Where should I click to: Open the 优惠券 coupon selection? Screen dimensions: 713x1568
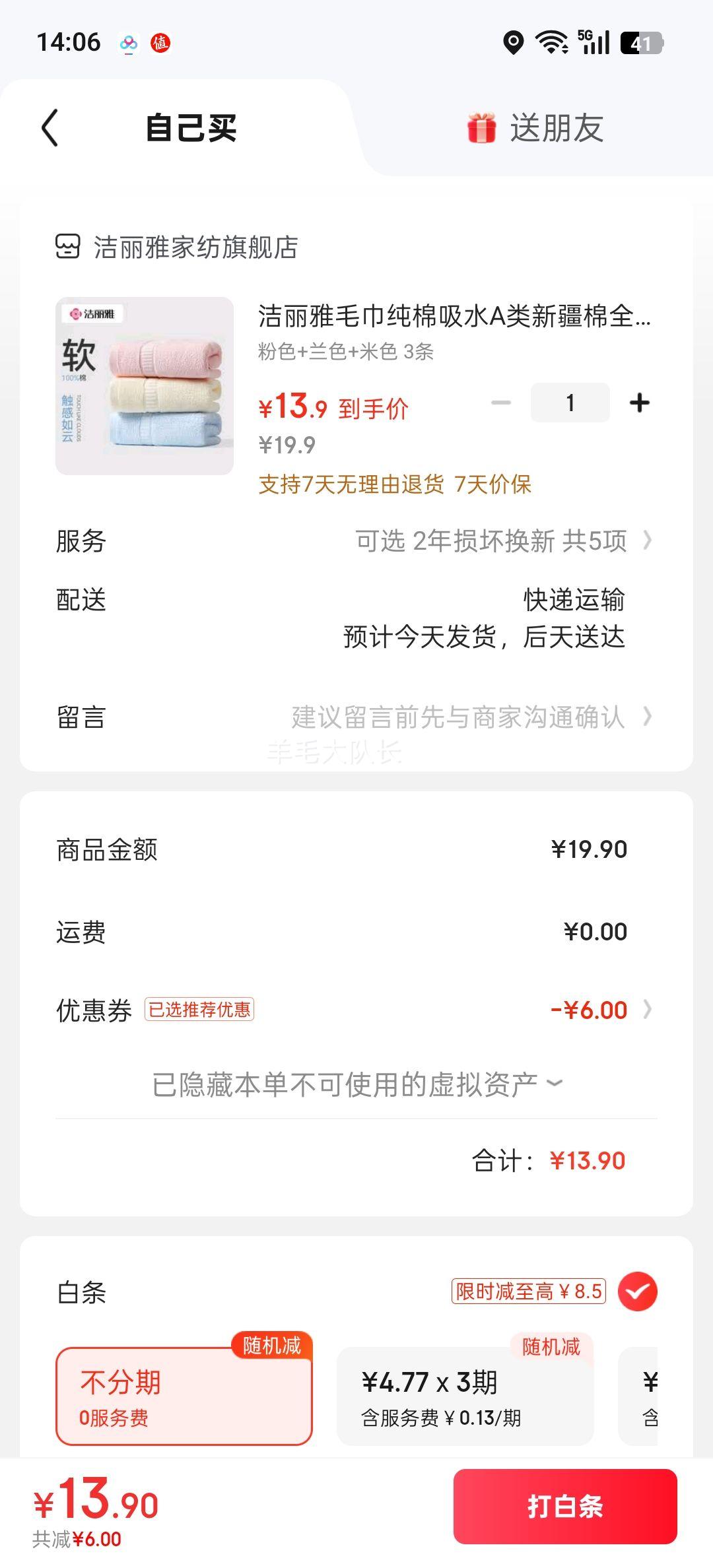[589, 1010]
